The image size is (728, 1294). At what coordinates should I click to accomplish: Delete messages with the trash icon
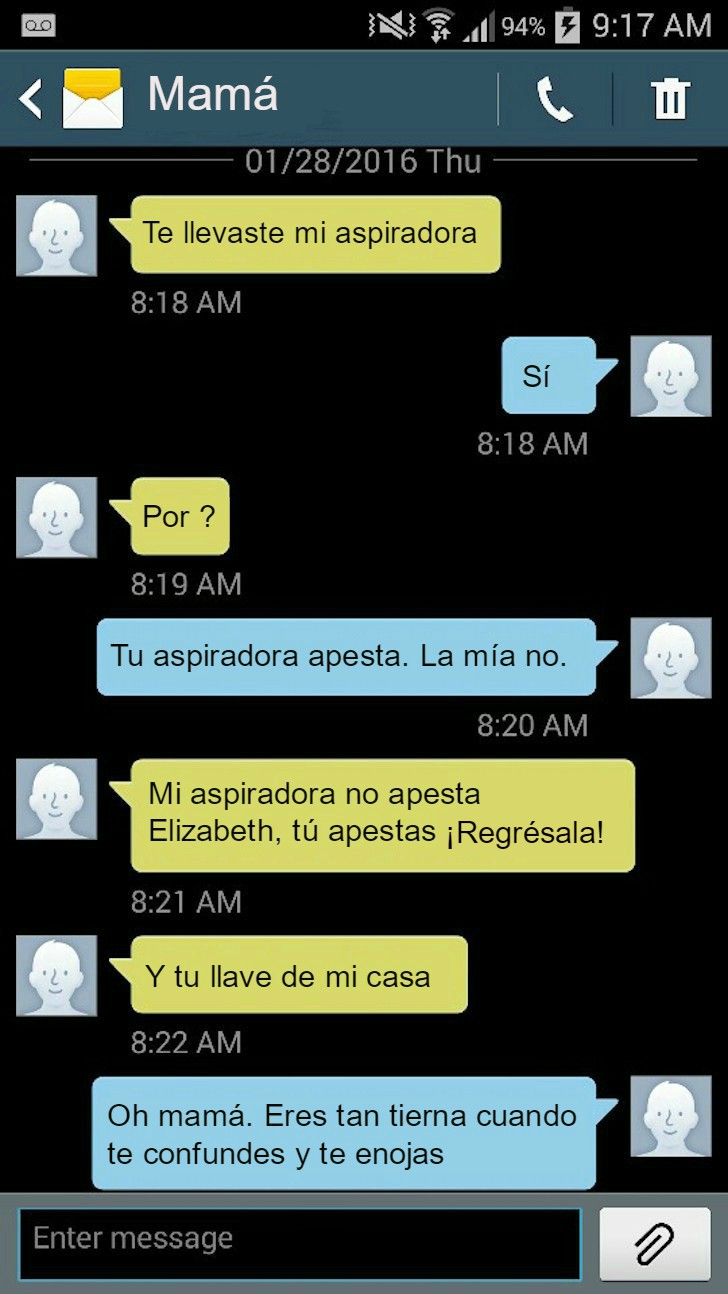[x=670, y=99]
